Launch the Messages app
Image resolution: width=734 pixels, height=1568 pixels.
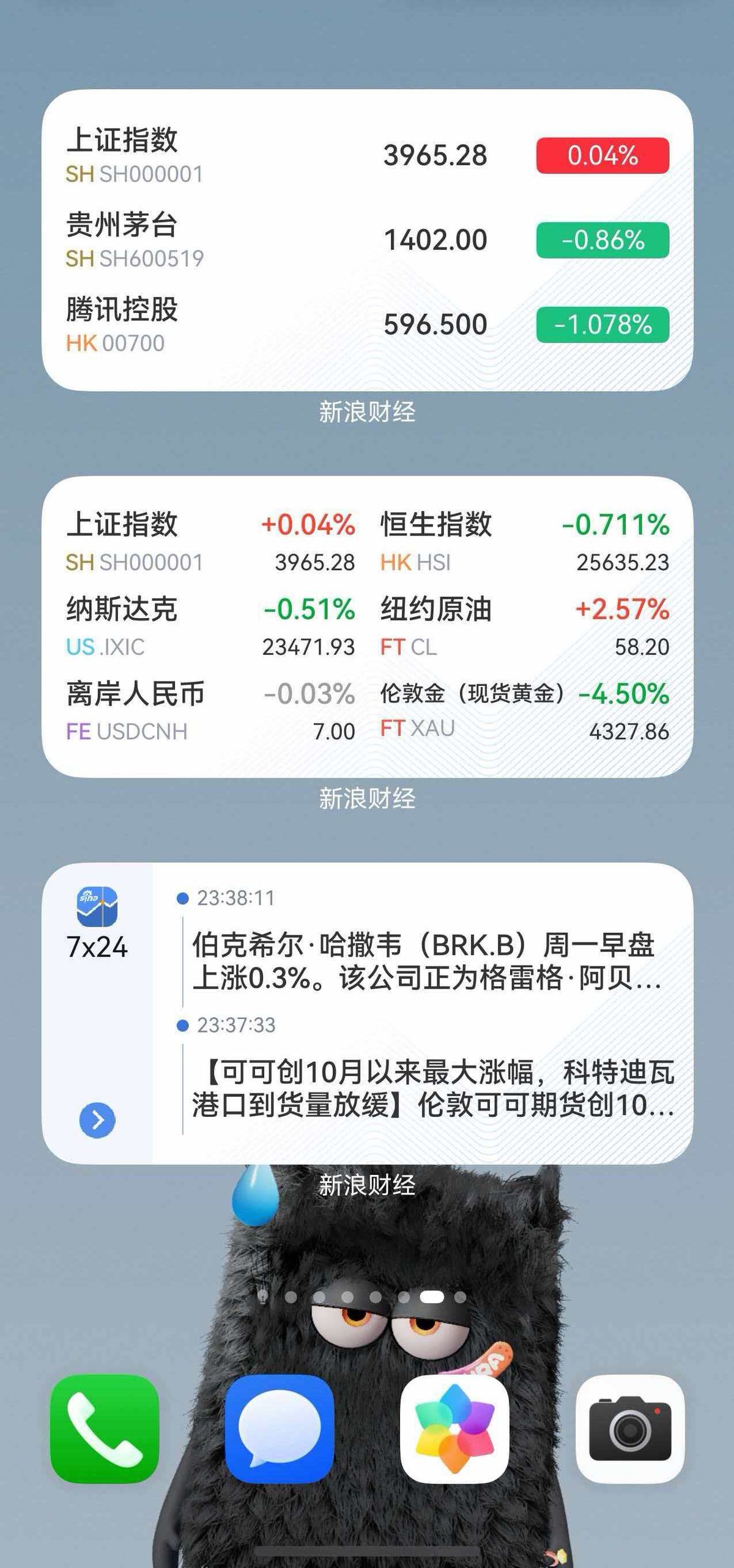tap(280, 1429)
